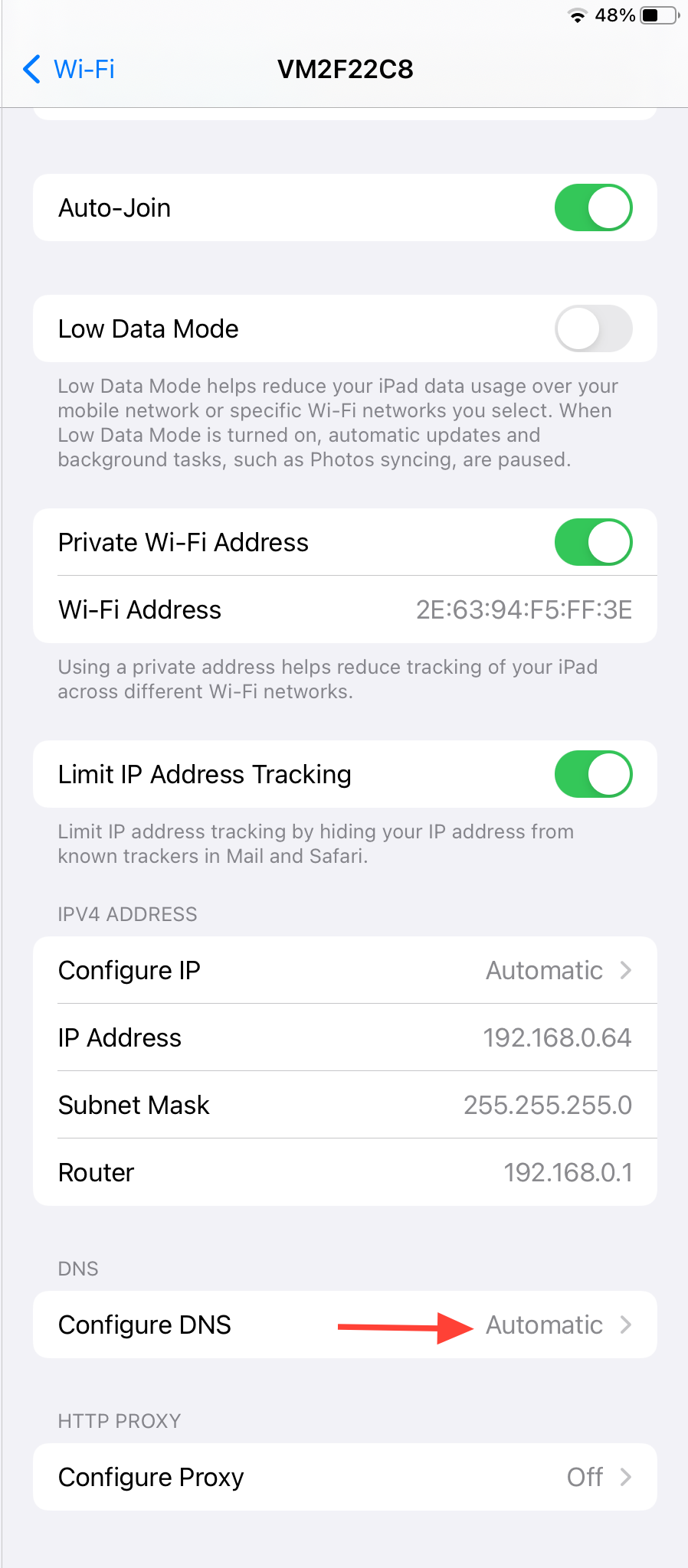Enable Low Data Mode

(593, 328)
